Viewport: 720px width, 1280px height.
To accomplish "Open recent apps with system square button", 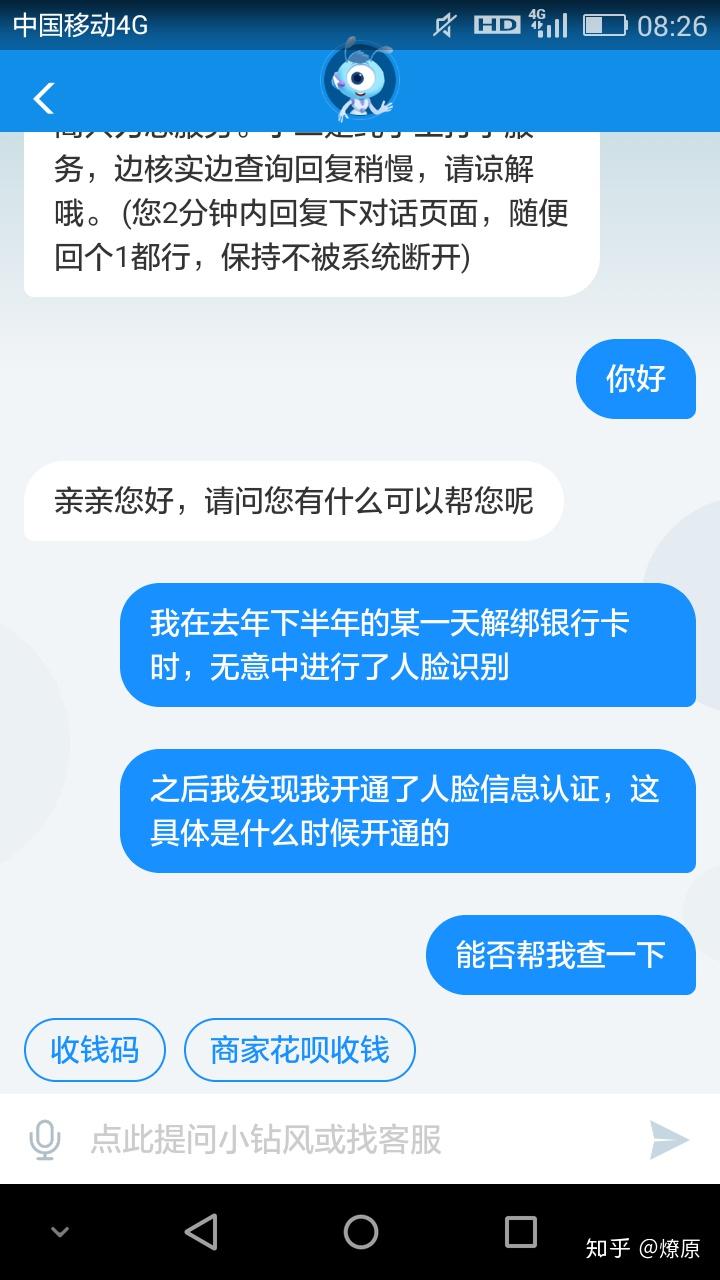I will [x=520, y=1232].
